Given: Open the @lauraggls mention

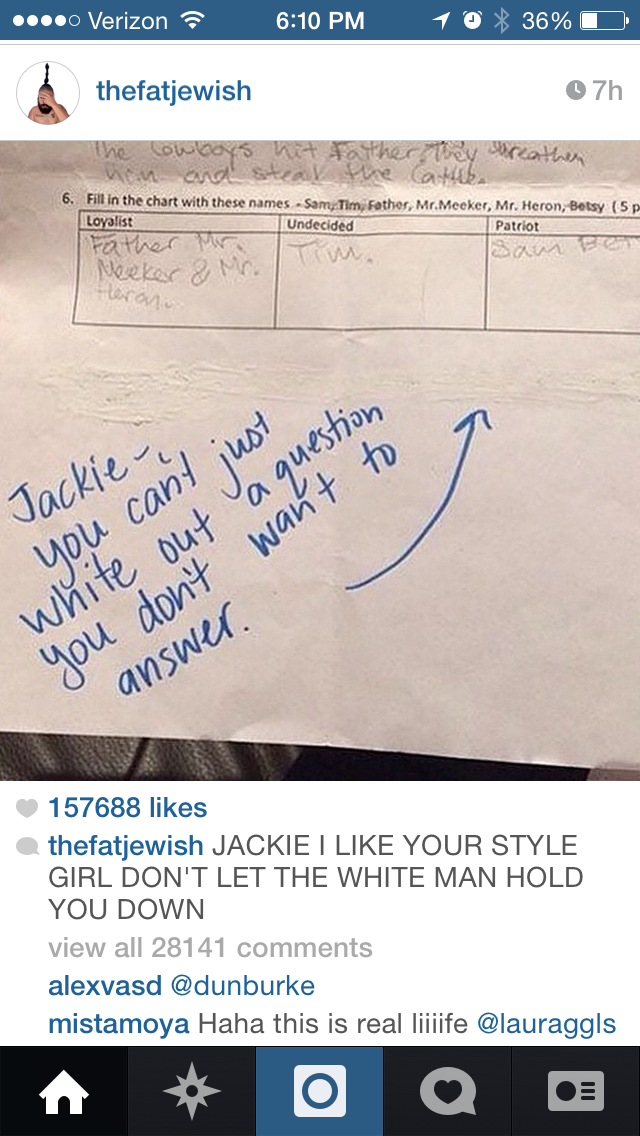Looking at the screenshot, I should (x=546, y=1024).
